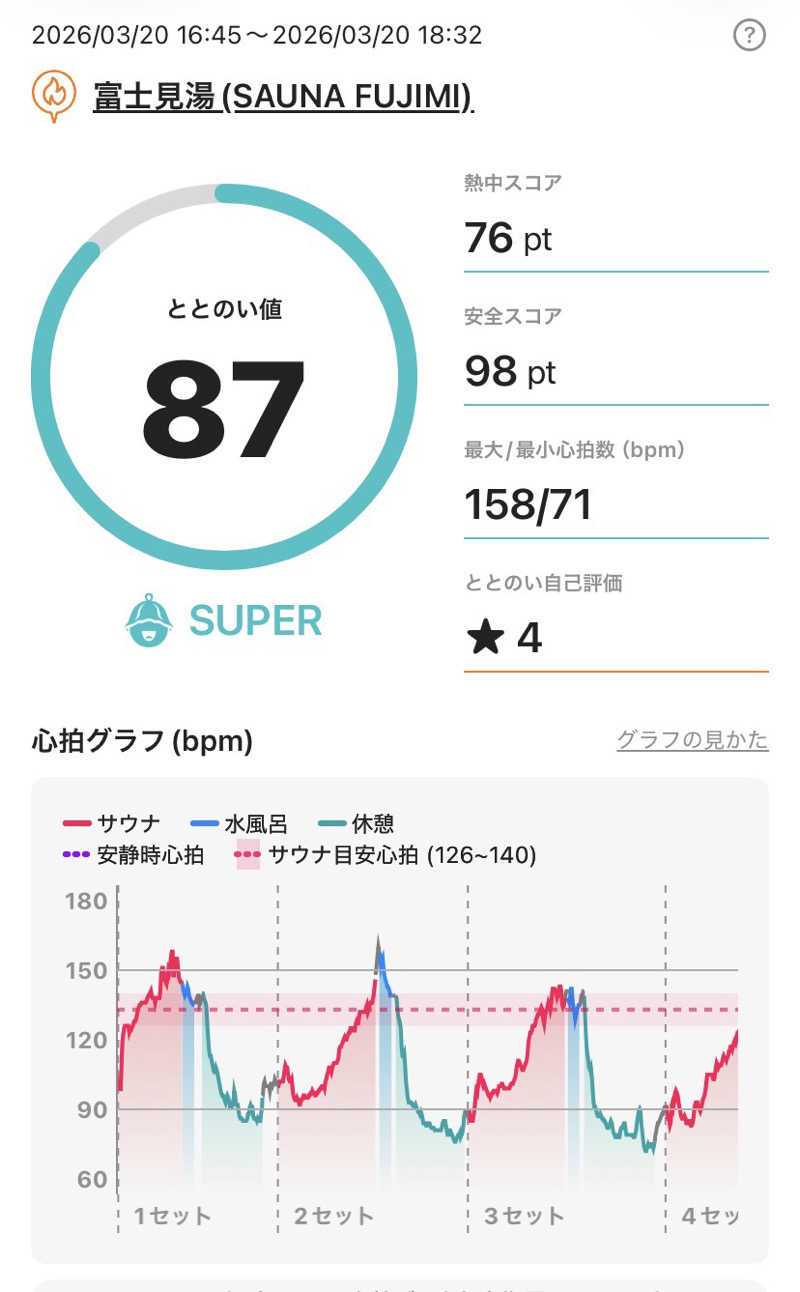The width and height of the screenshot is (800, 1292).
Task: Open the 富士見湯 (SAUNA FUJIMI) facility link
Action: (283, 97)
